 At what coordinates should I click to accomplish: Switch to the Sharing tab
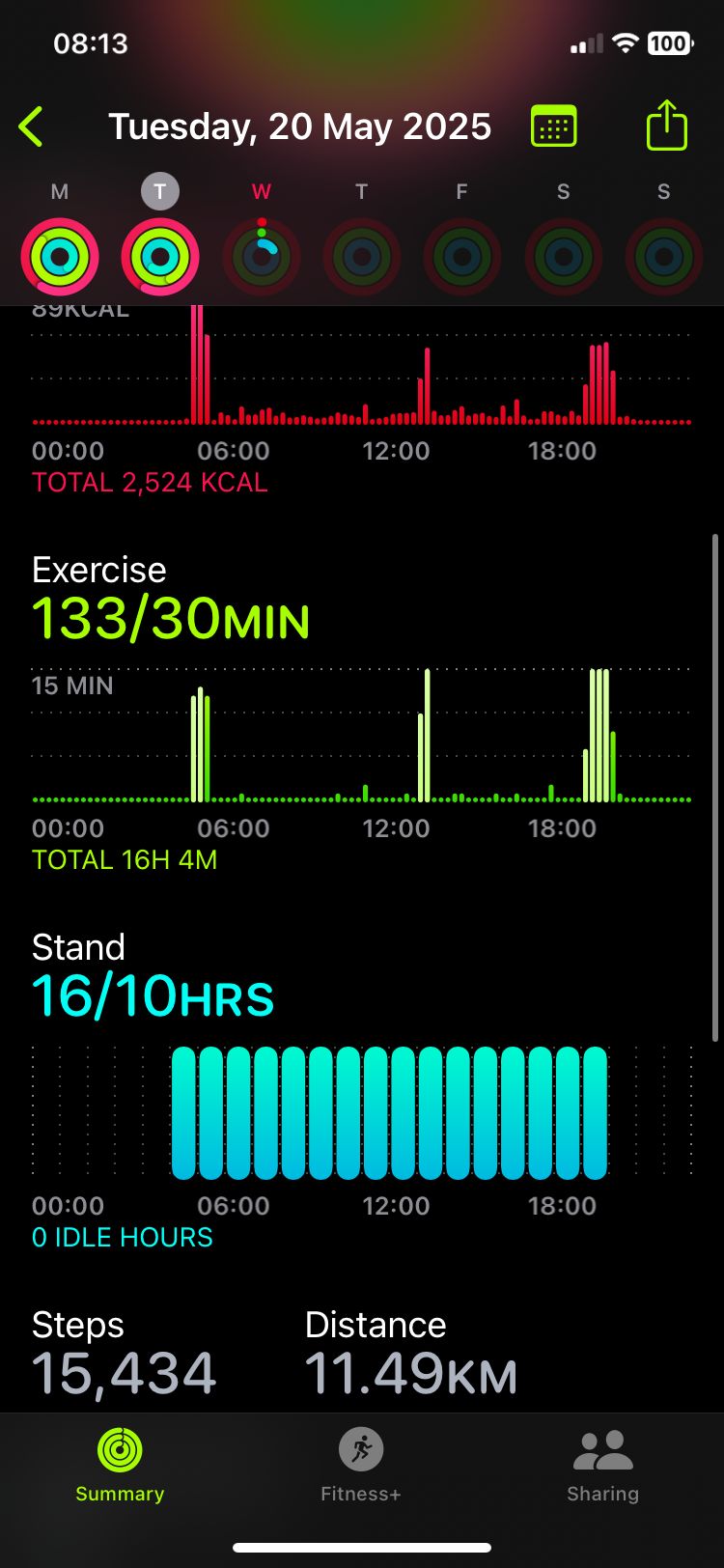pos(603,1466)
